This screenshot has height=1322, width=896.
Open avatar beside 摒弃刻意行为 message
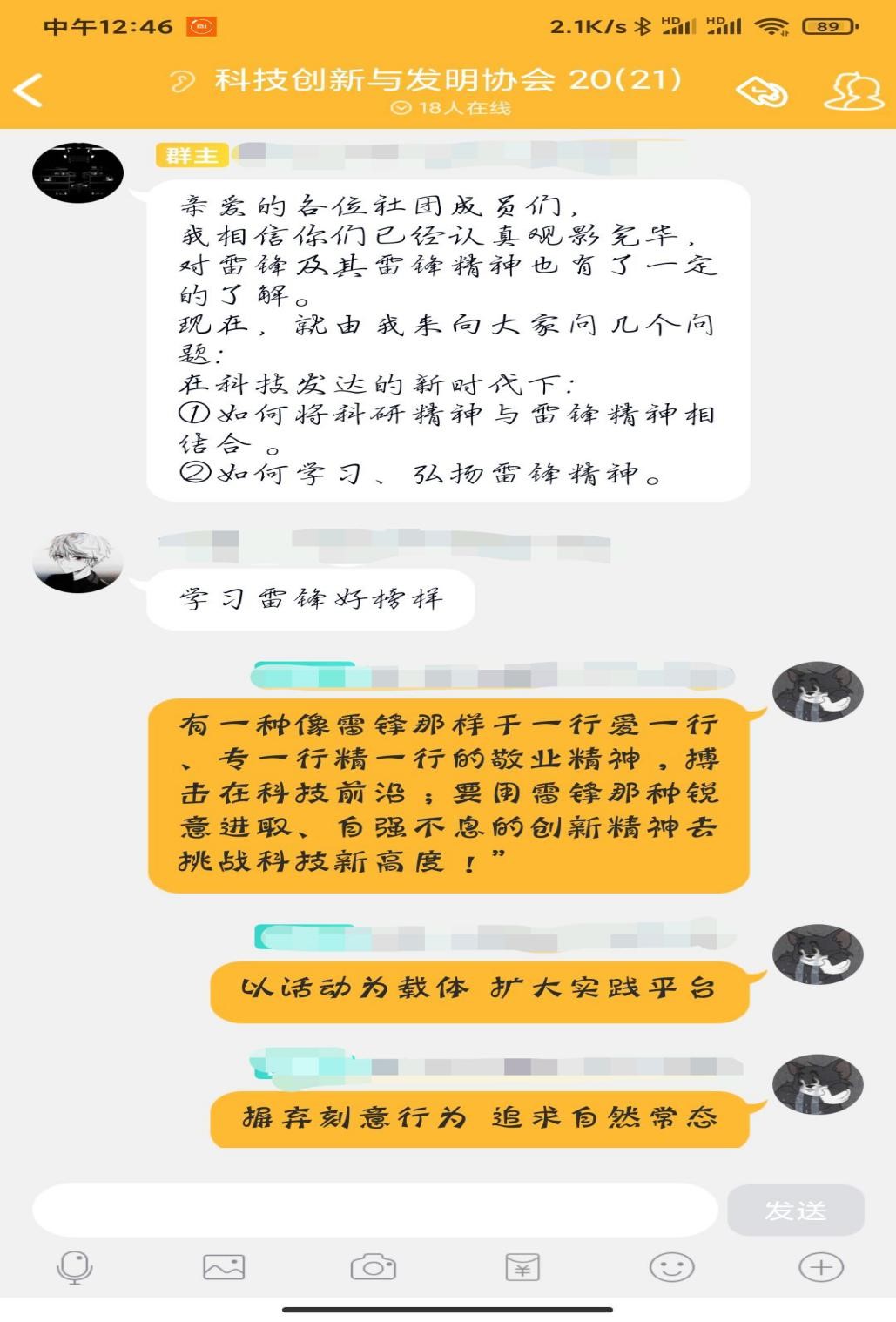pyautogui.click(x=817, y=1084)
